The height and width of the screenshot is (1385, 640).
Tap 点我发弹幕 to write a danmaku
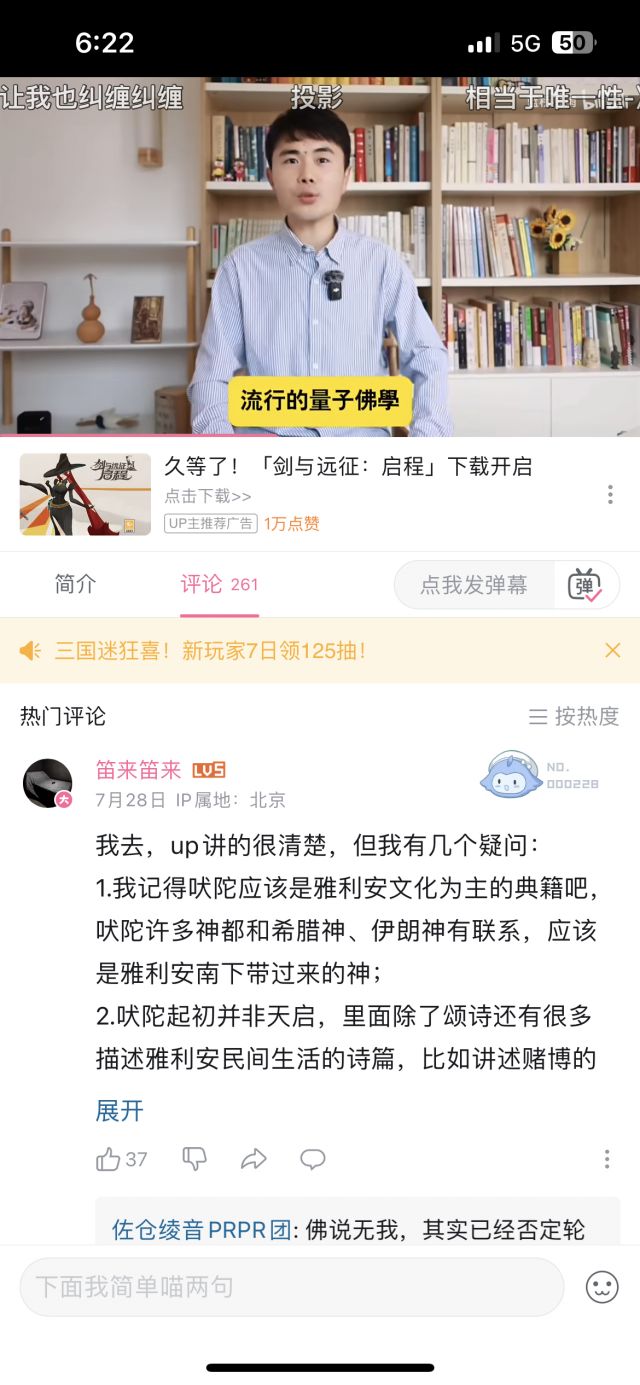(474, 585)
